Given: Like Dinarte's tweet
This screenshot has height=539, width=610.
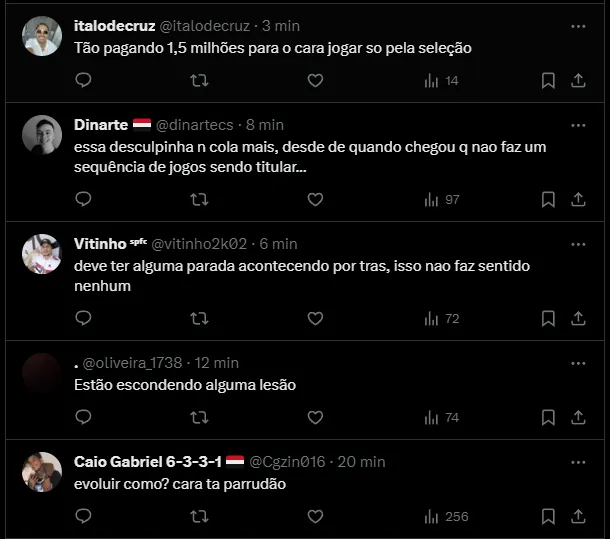Looking at the screenshot, I should pyautogui.click(x=315, y=200).
